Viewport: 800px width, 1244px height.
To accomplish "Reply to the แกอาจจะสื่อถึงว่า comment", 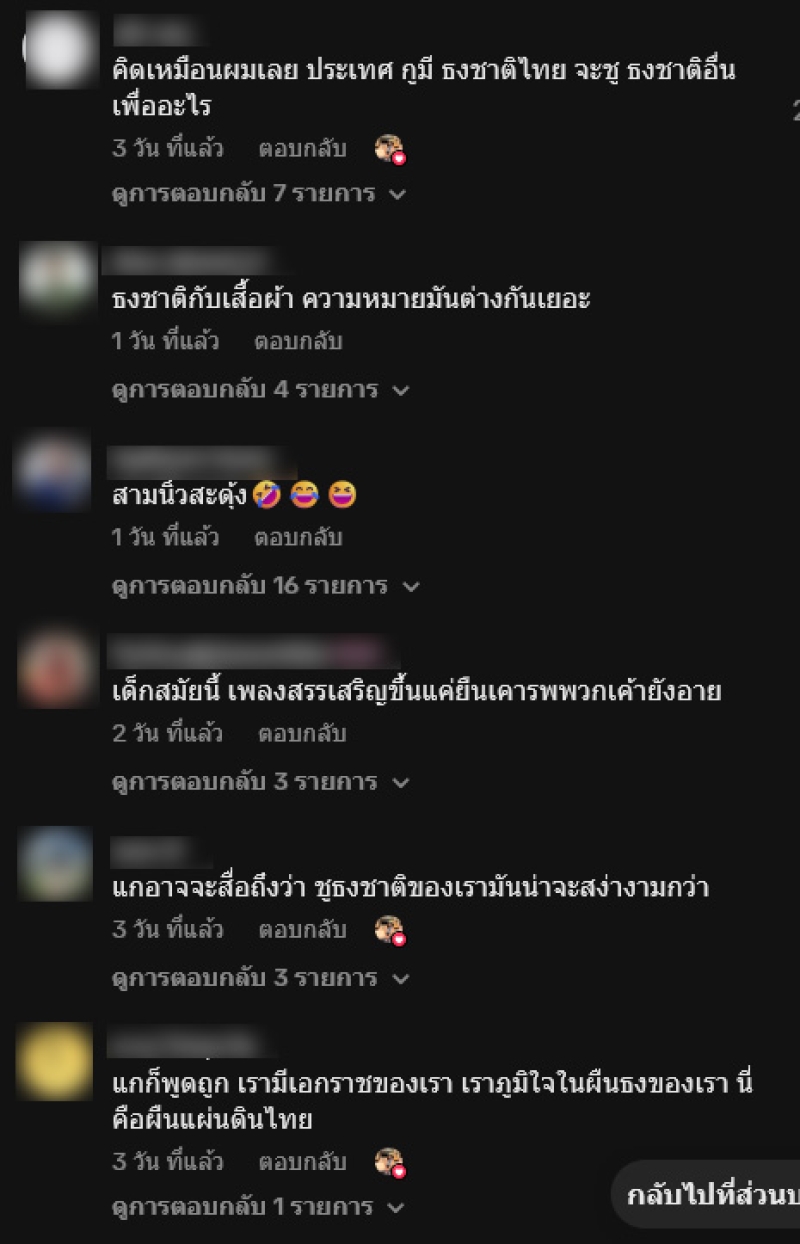I will click(302, 930).
